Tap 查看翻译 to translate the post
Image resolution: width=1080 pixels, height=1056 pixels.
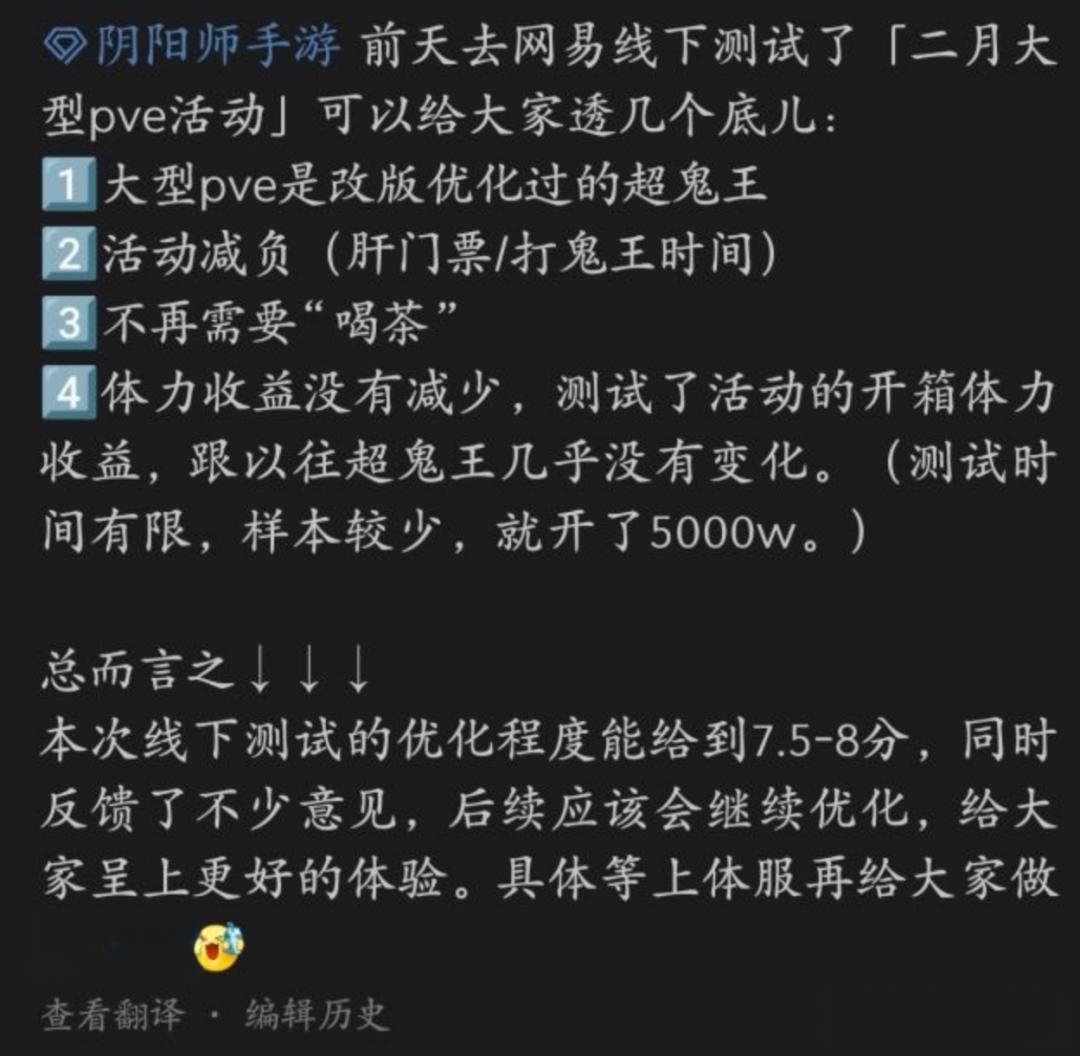point(112,1015)
